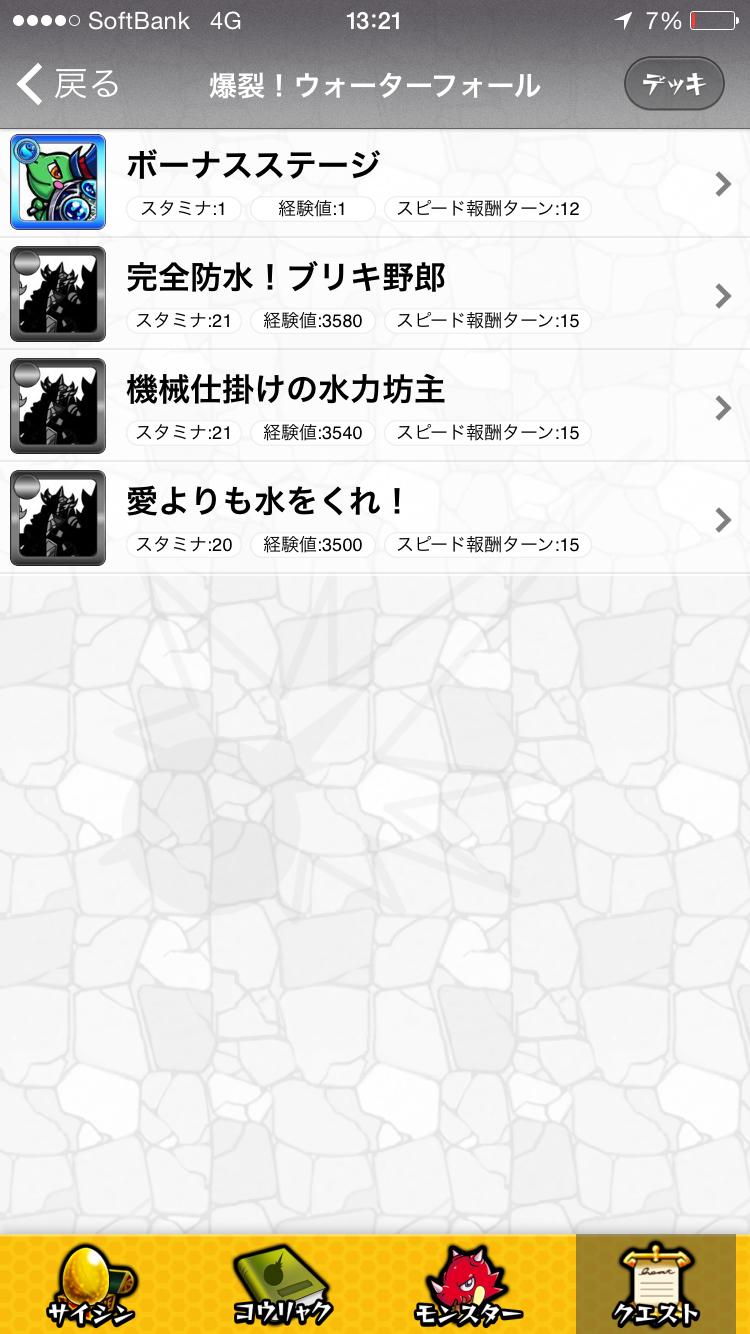This screenshot has width=750, height=1334.
Task: Tap the back chevron next to 戻る
Action: (27, 84)
